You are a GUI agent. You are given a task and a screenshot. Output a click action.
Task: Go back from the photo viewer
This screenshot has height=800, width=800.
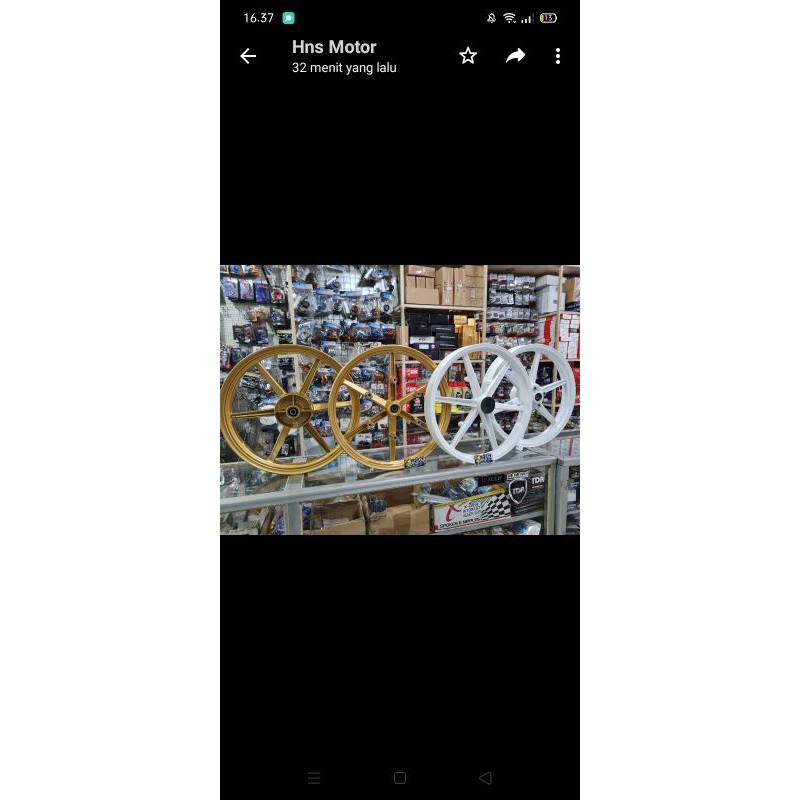(248, 56)
